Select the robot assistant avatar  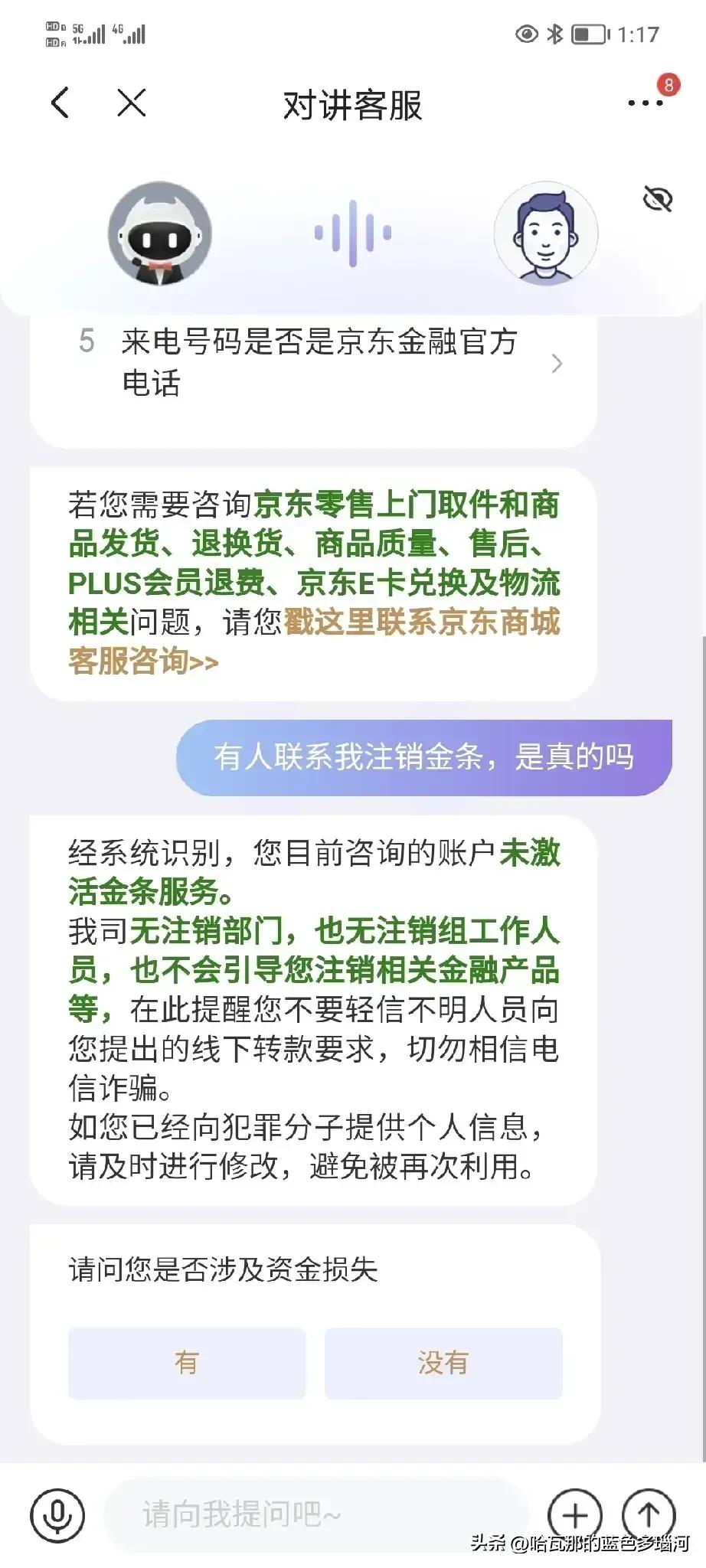tap(159, 234)
